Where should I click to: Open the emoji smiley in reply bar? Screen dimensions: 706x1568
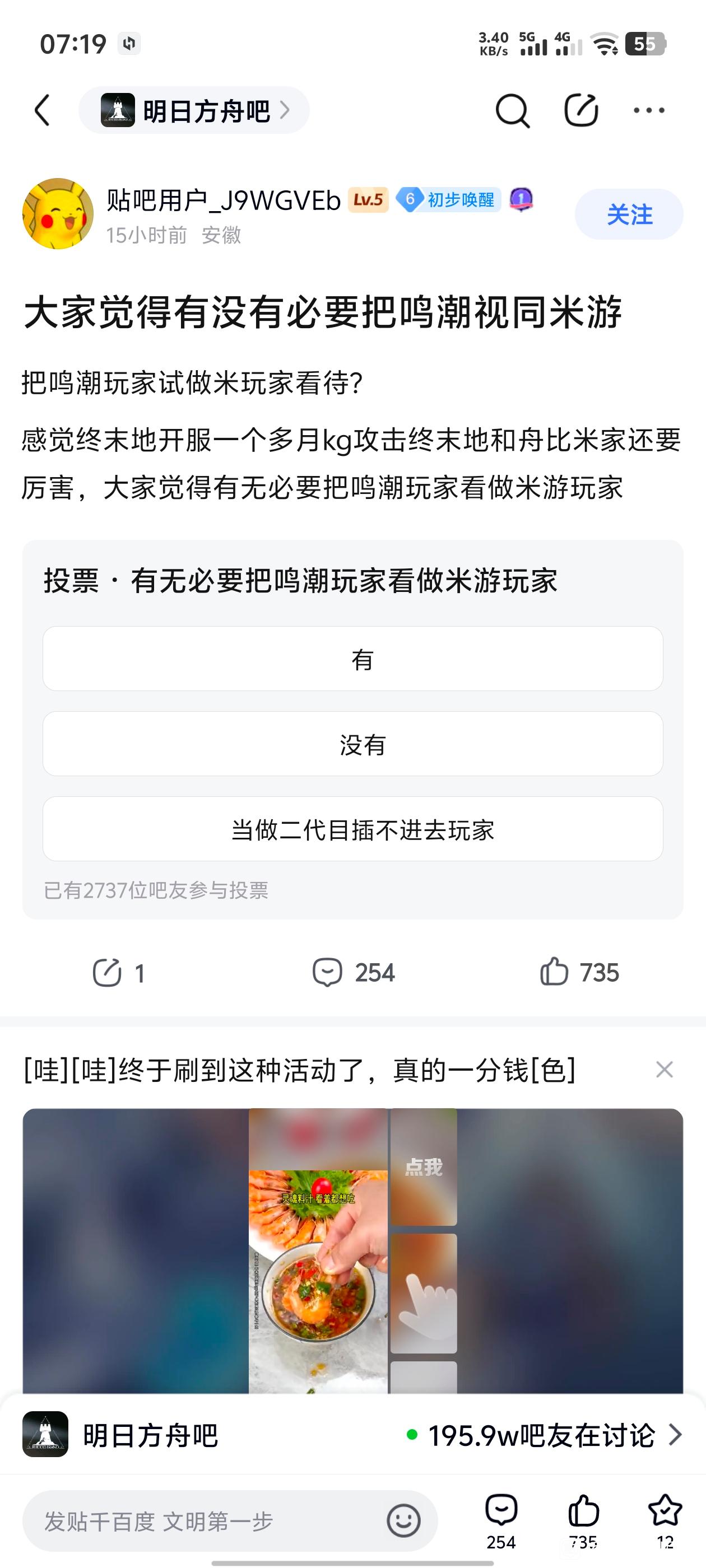tap(403, 1521)
